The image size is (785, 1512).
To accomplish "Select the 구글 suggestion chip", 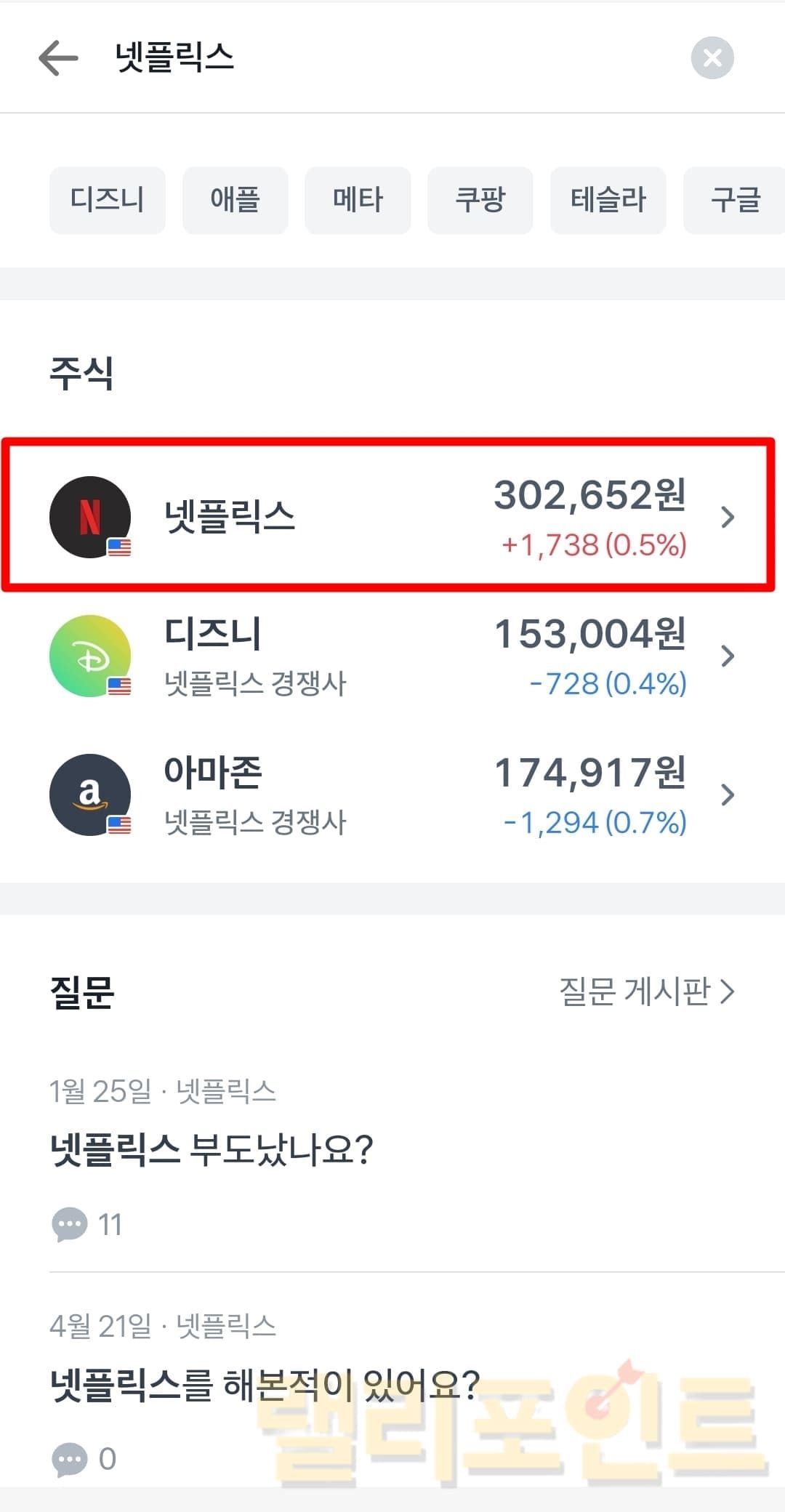I will (734, 200).
